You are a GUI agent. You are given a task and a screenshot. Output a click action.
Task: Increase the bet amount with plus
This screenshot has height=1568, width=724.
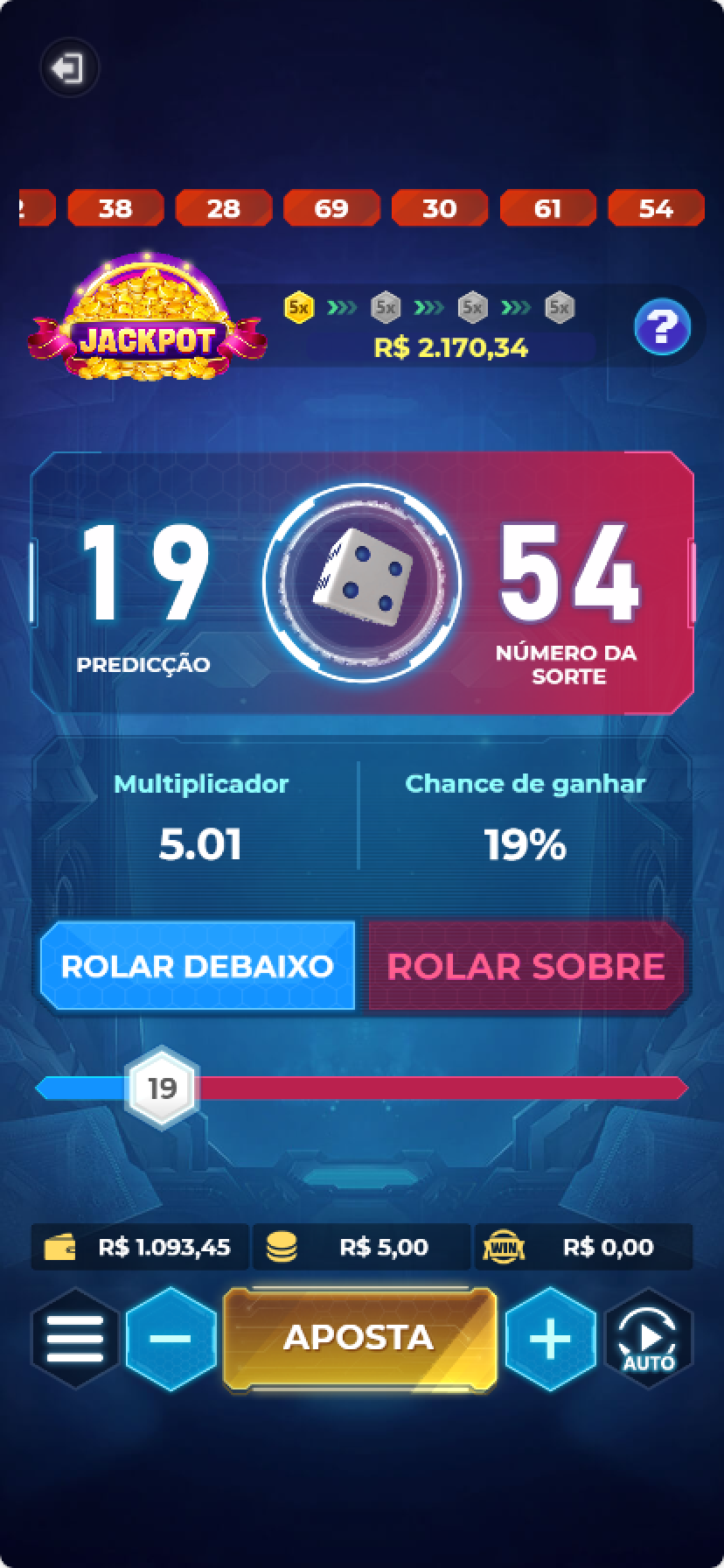pos(551,1339)
